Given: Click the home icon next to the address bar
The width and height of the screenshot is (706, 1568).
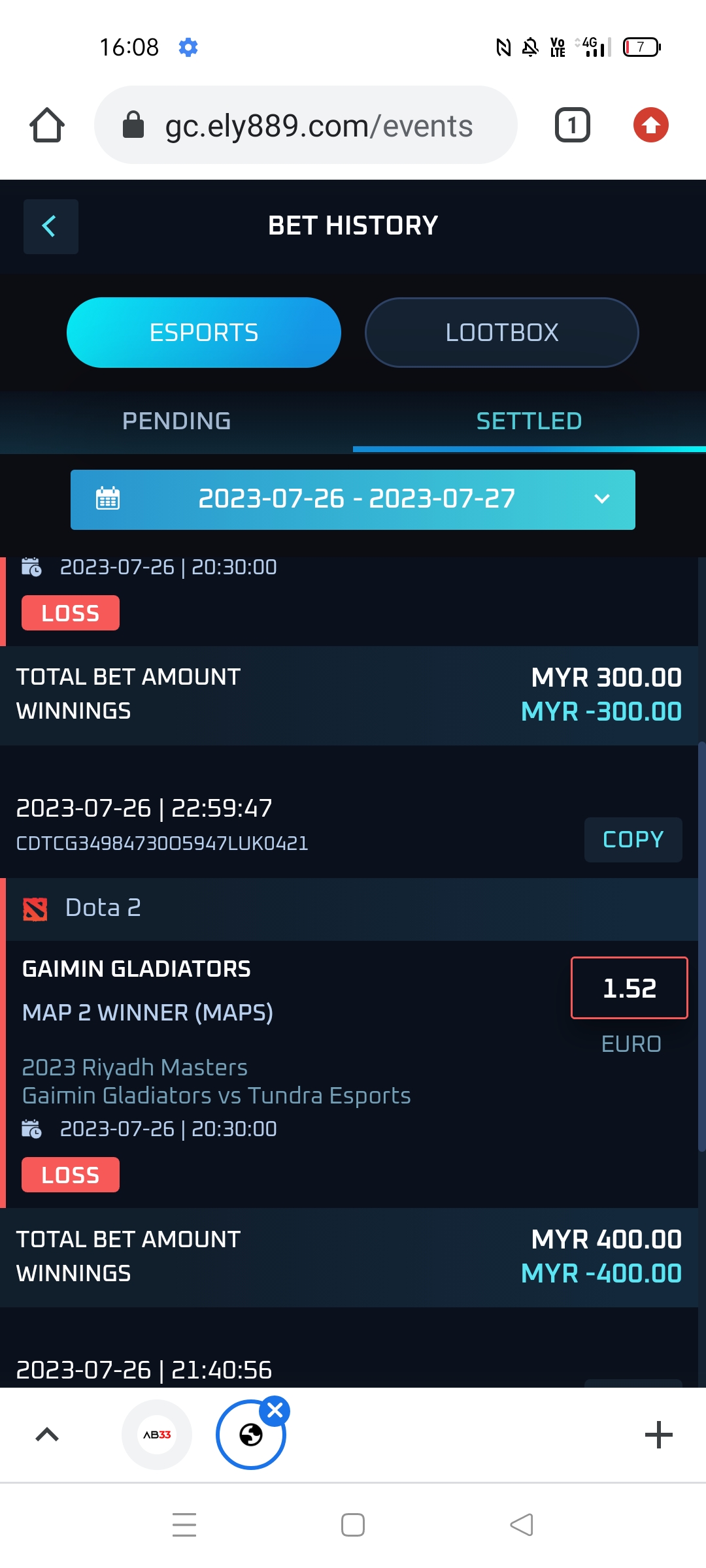Looking at the screenshot, I should (x=45, y=124).
